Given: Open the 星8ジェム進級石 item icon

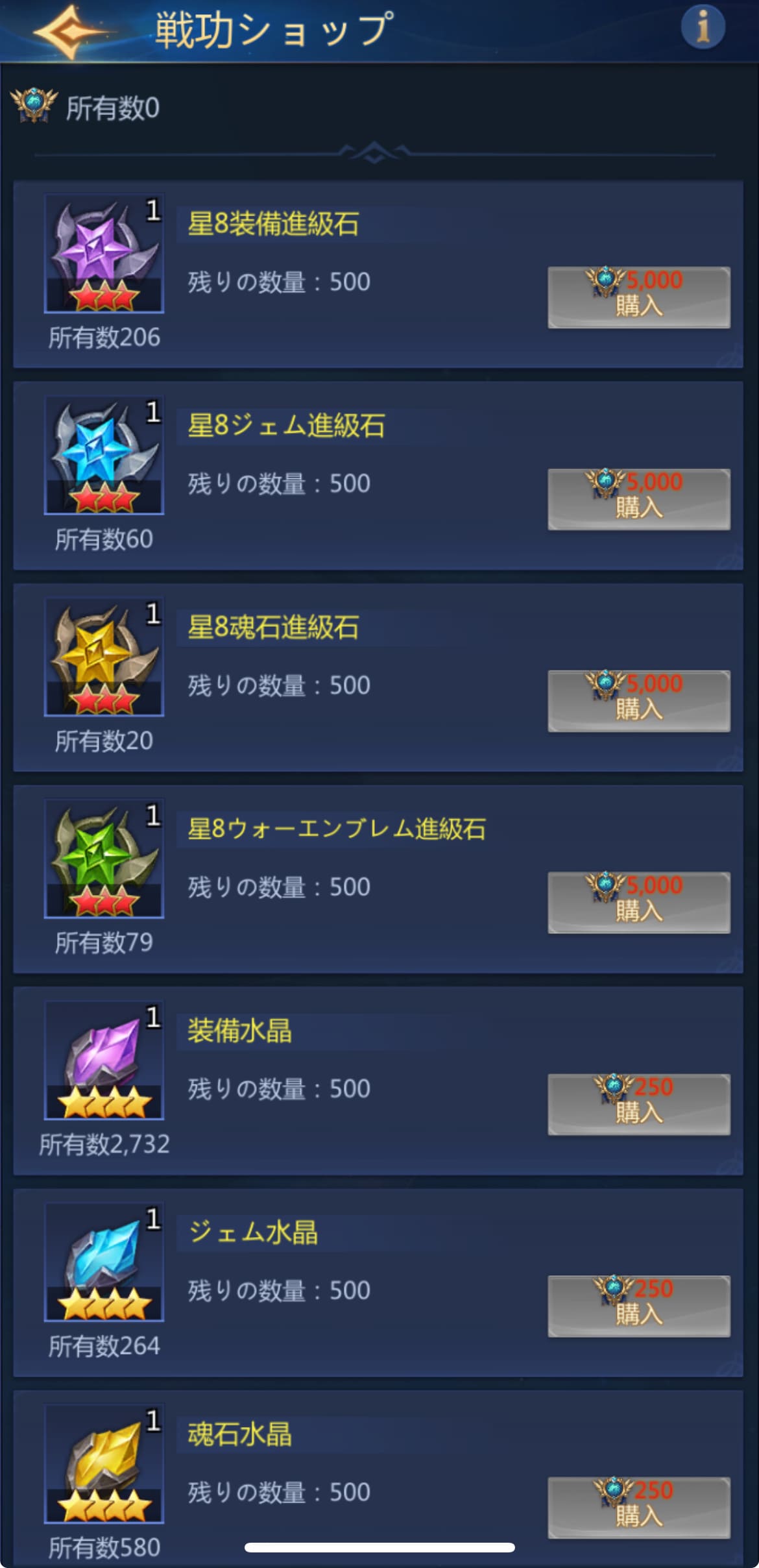Looking at the screenshot, I should [104, 455].
